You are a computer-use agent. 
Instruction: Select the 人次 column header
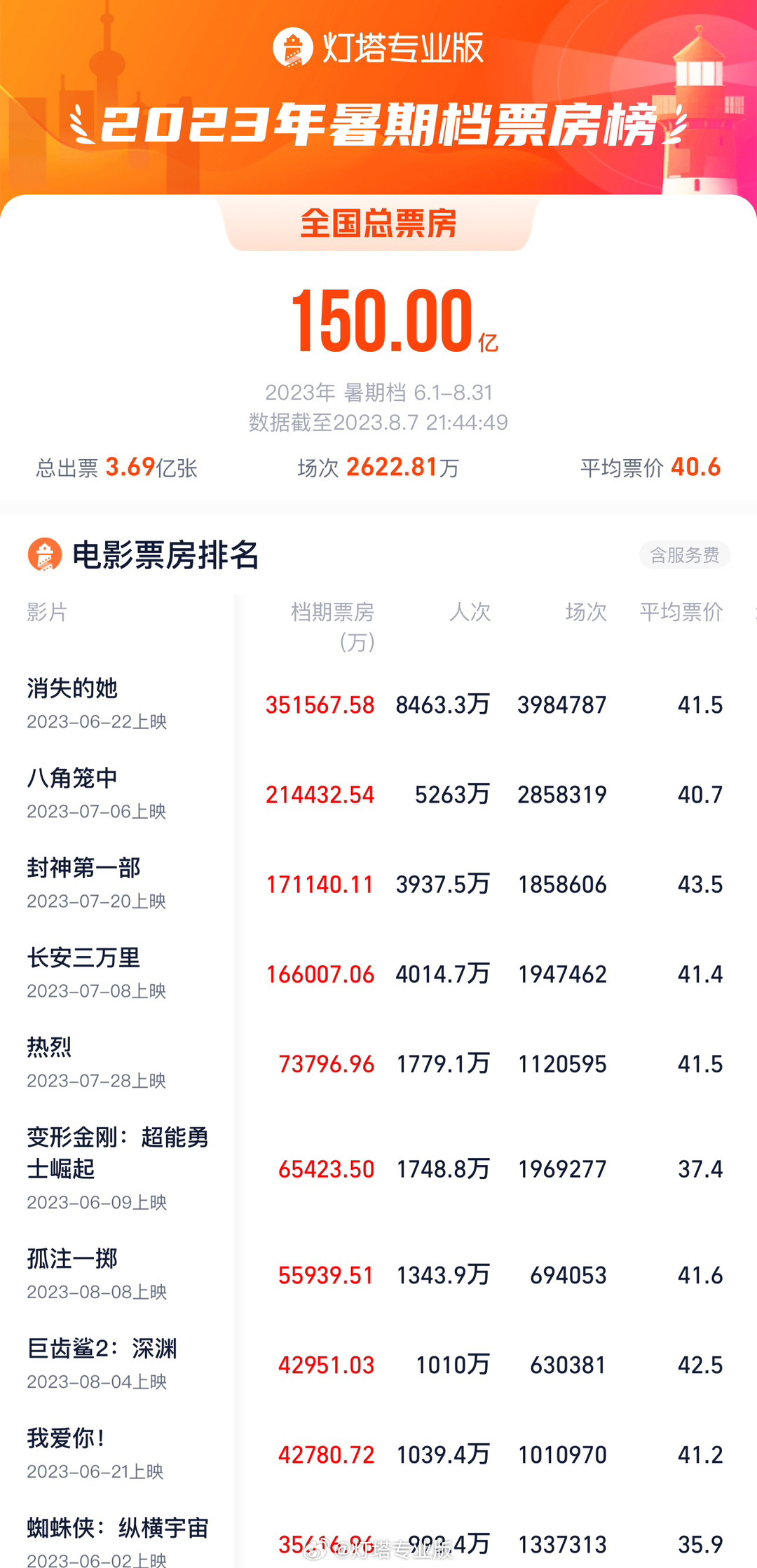[472, 612]
